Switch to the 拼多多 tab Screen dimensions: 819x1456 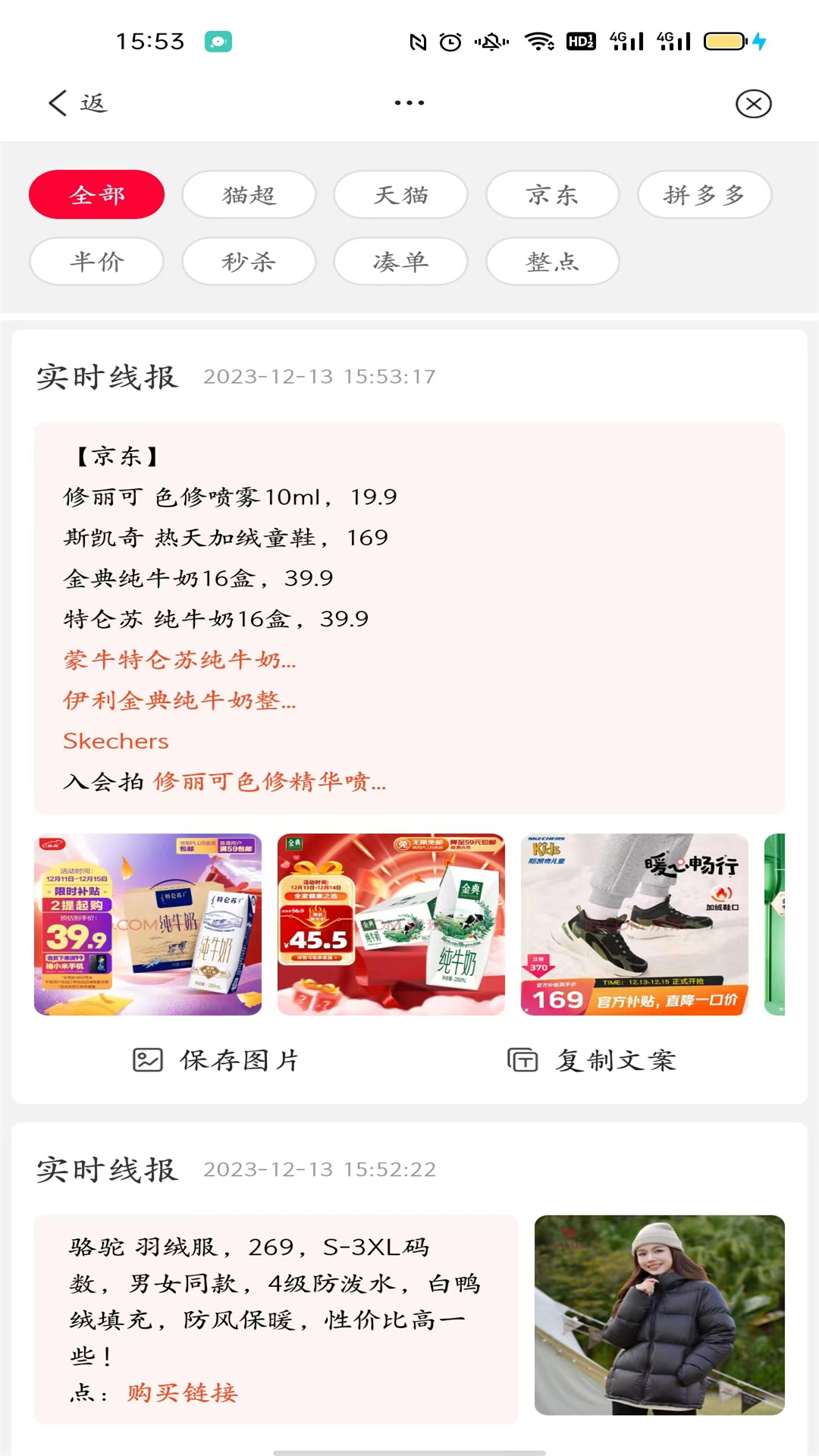[704, 195]
